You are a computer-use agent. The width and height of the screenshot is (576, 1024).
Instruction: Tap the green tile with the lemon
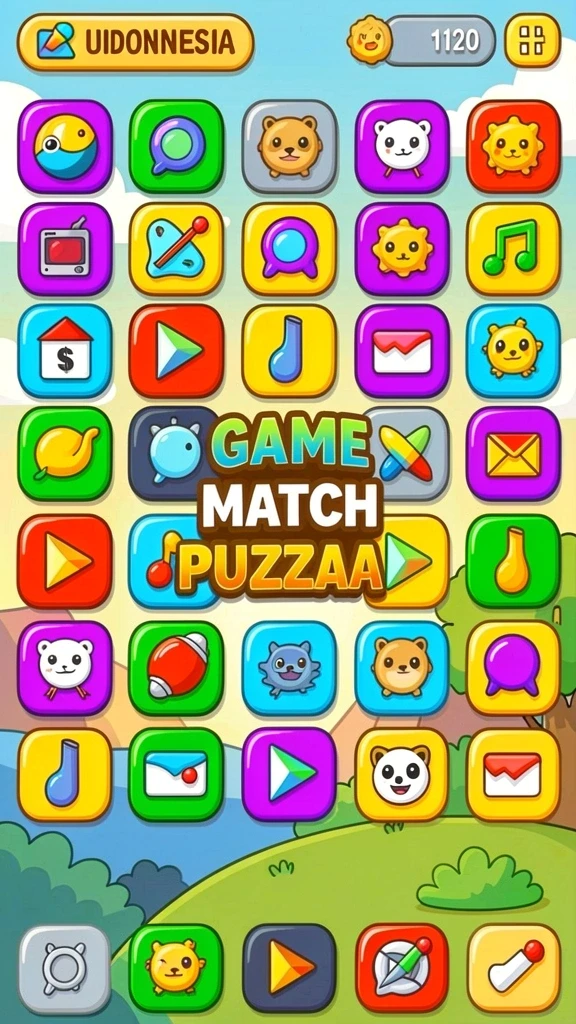pos(65,453)
